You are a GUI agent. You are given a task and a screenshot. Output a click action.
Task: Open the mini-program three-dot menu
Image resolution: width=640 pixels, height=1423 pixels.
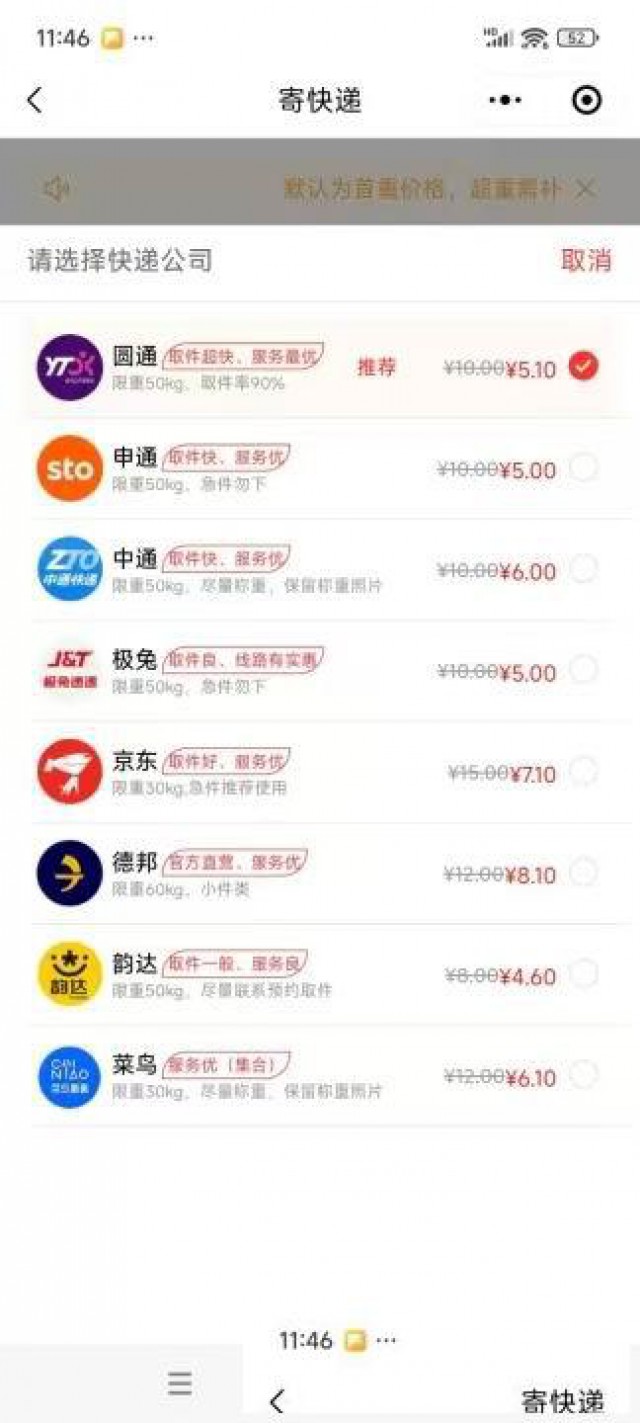click(x=505, y=100)
